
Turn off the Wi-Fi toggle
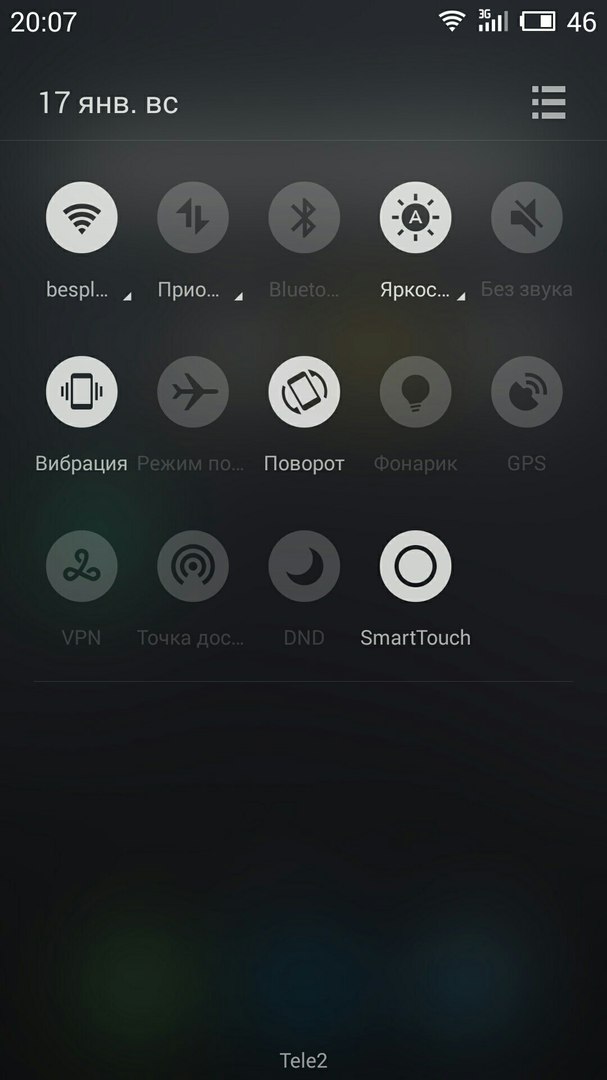pos(82,218)
